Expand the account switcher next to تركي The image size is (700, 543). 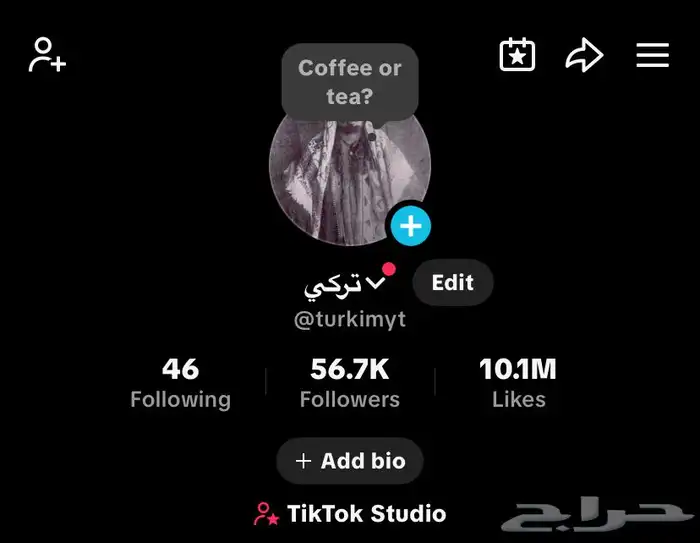click(376, 284)
